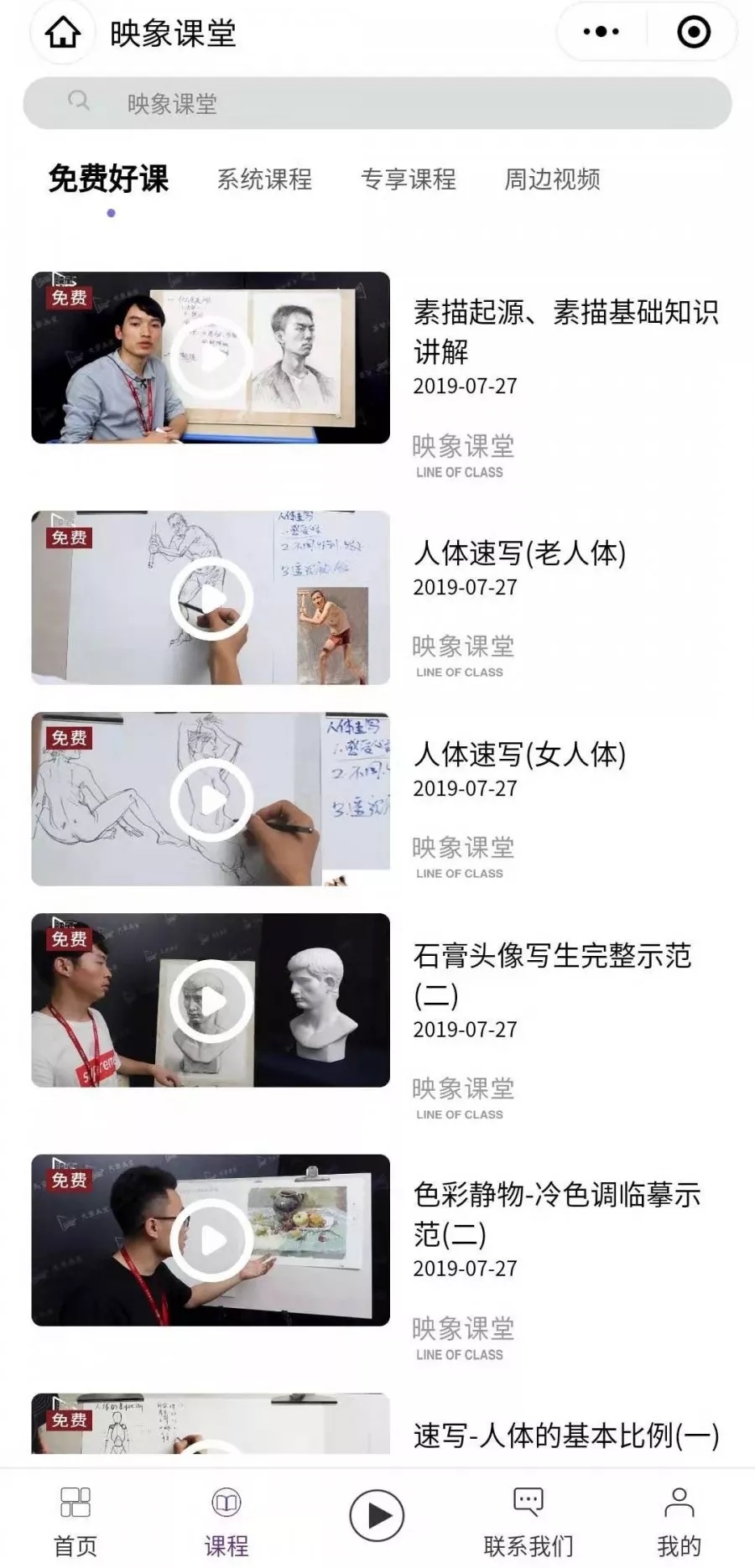Go to the 首页 bottom tab

pyautogui.click(x=75, y=1520)
